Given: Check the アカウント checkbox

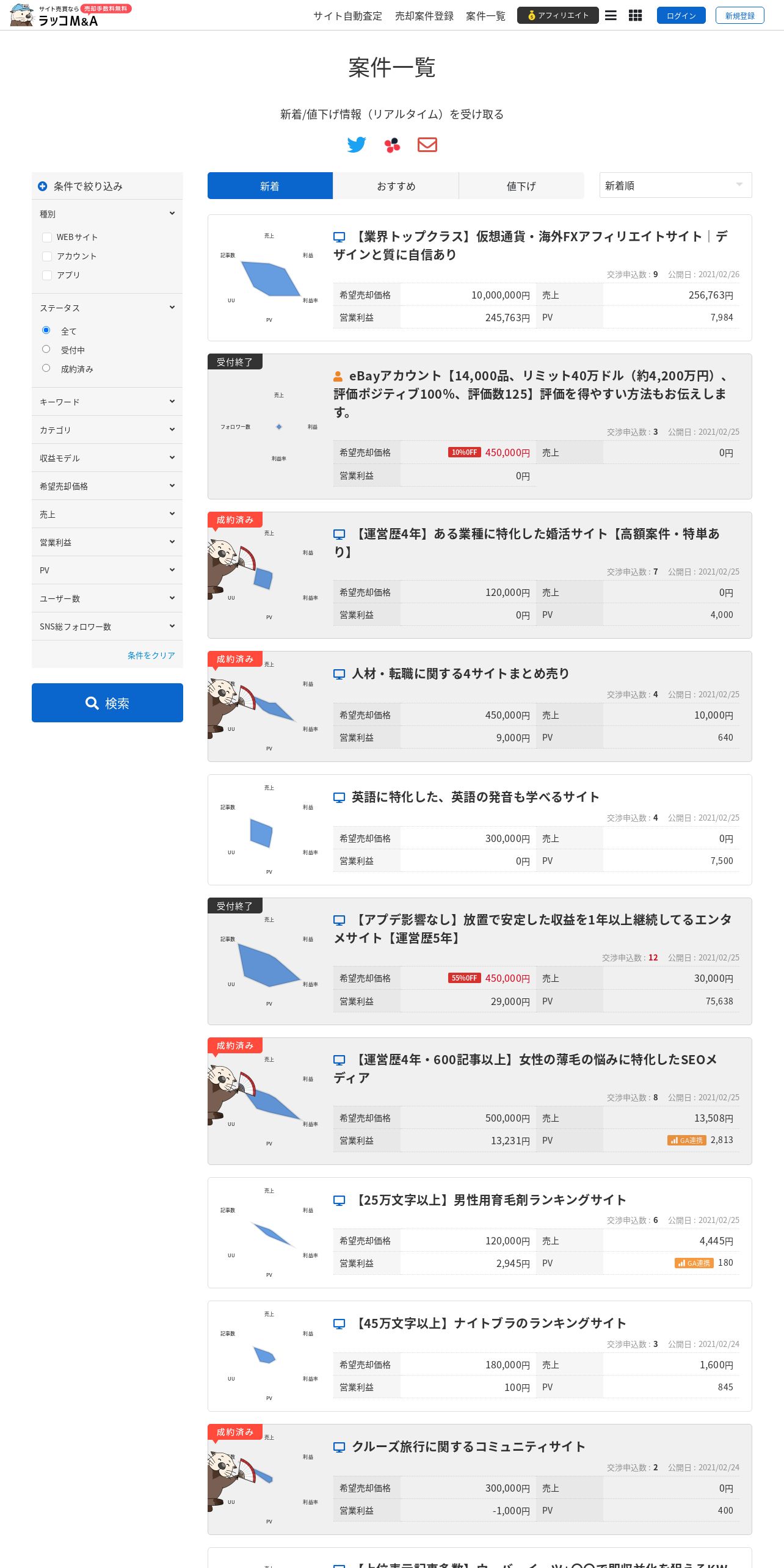Looking at the screenshot, I should (47, 256).
